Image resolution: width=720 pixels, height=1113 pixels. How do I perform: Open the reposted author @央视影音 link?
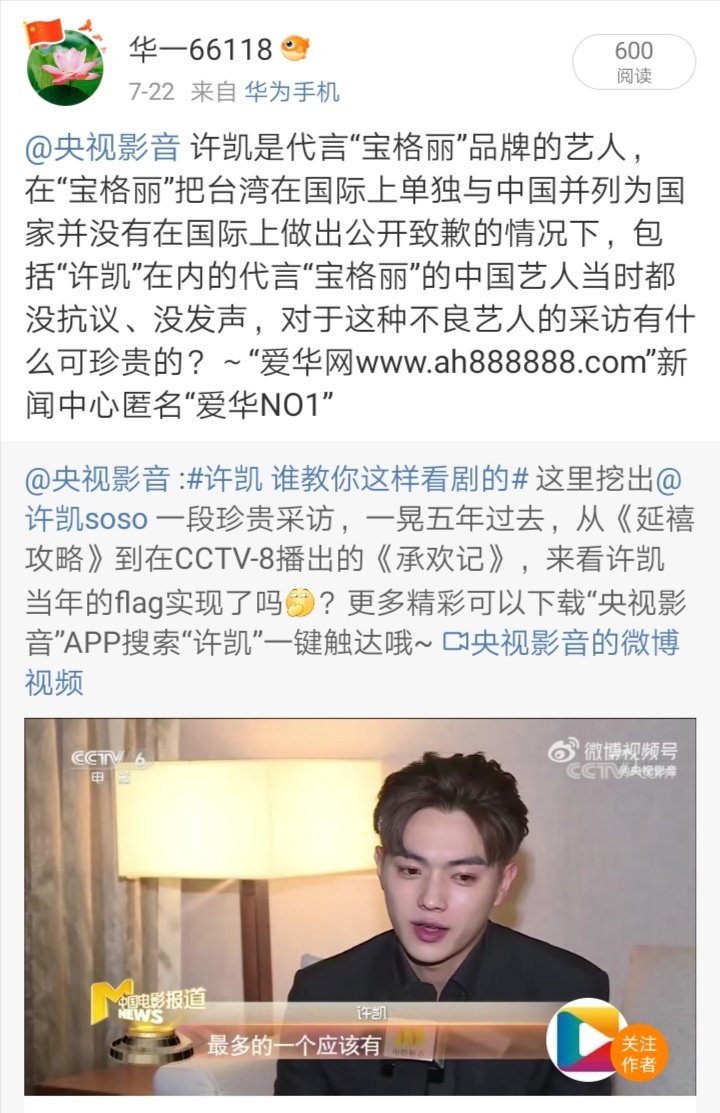pyautogui.click(x=97, y=479)
